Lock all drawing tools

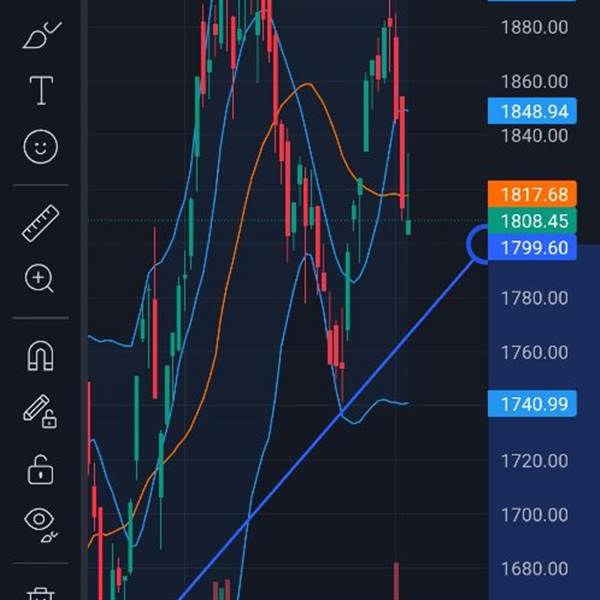[x=40, y=467]
